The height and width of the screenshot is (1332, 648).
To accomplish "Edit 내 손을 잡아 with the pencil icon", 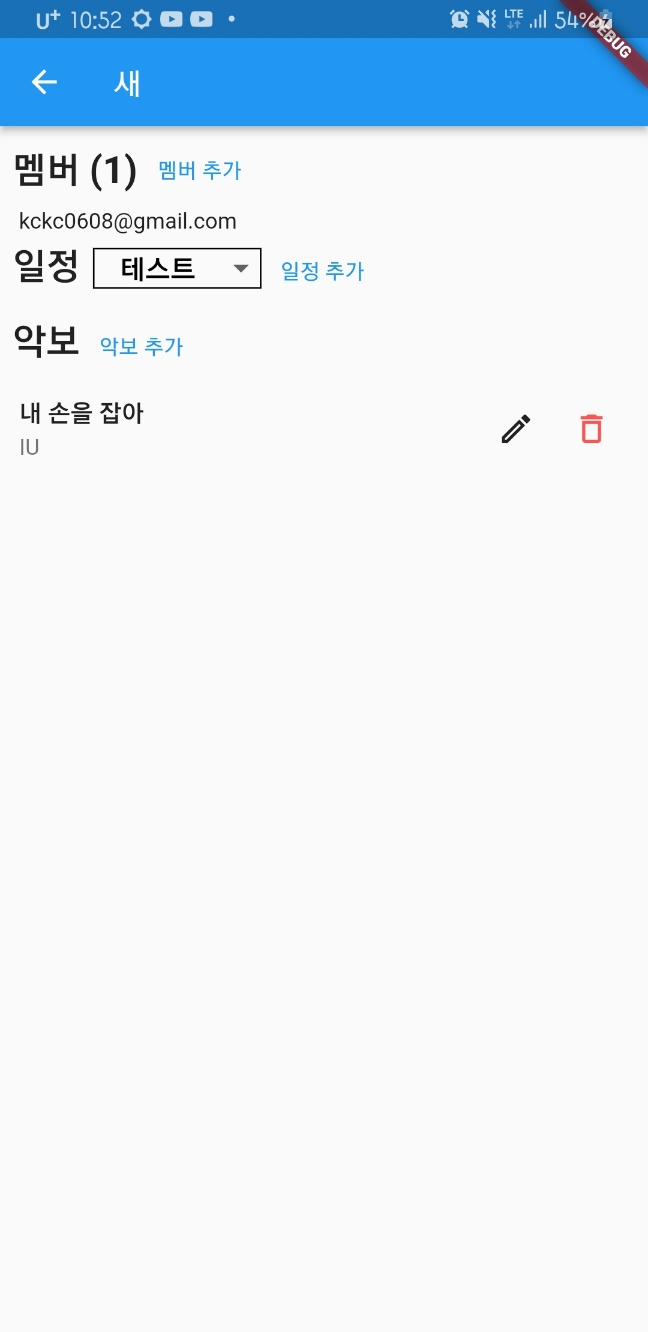I will [516, 429].
